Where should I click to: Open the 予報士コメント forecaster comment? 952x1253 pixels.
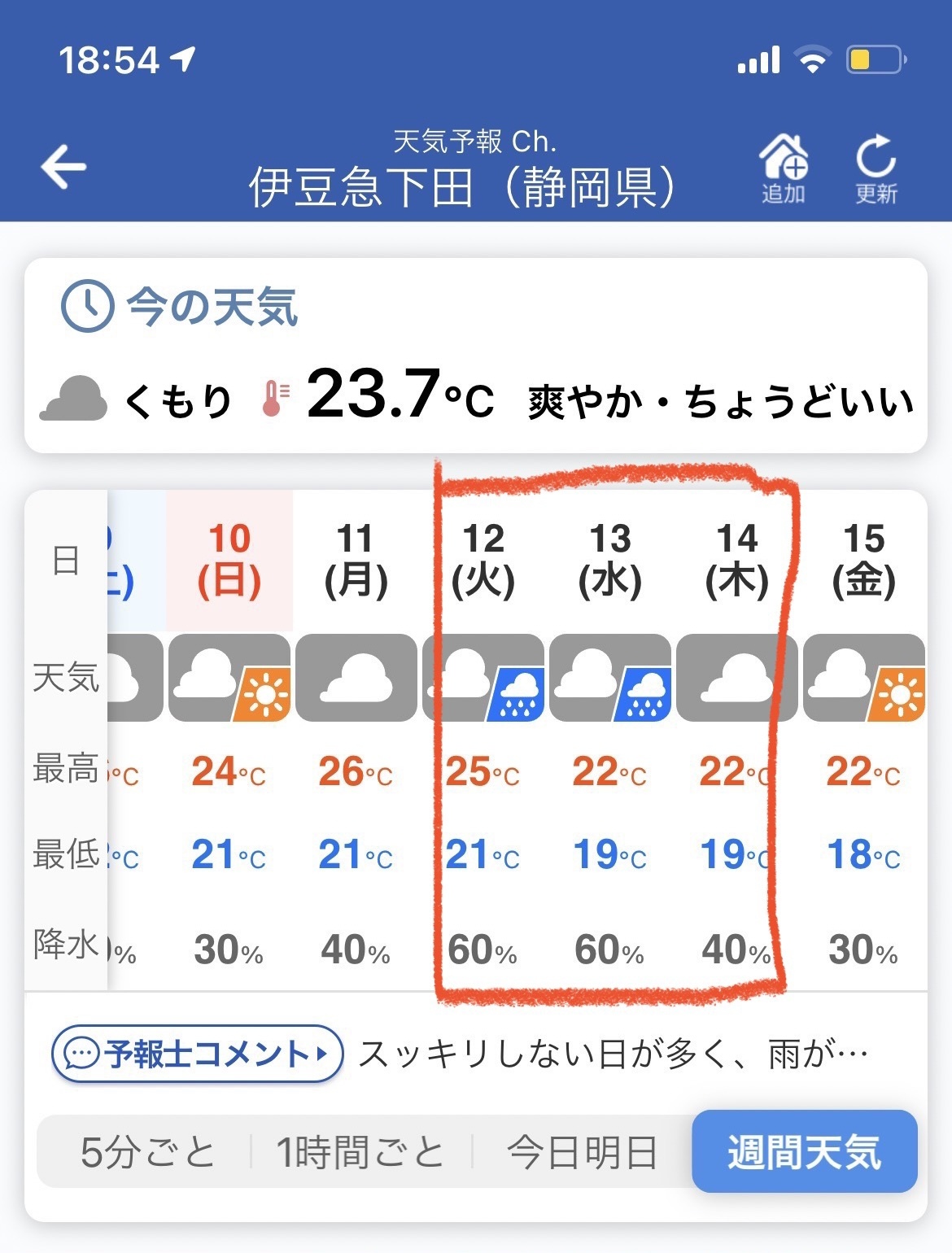coord(198,1054)
